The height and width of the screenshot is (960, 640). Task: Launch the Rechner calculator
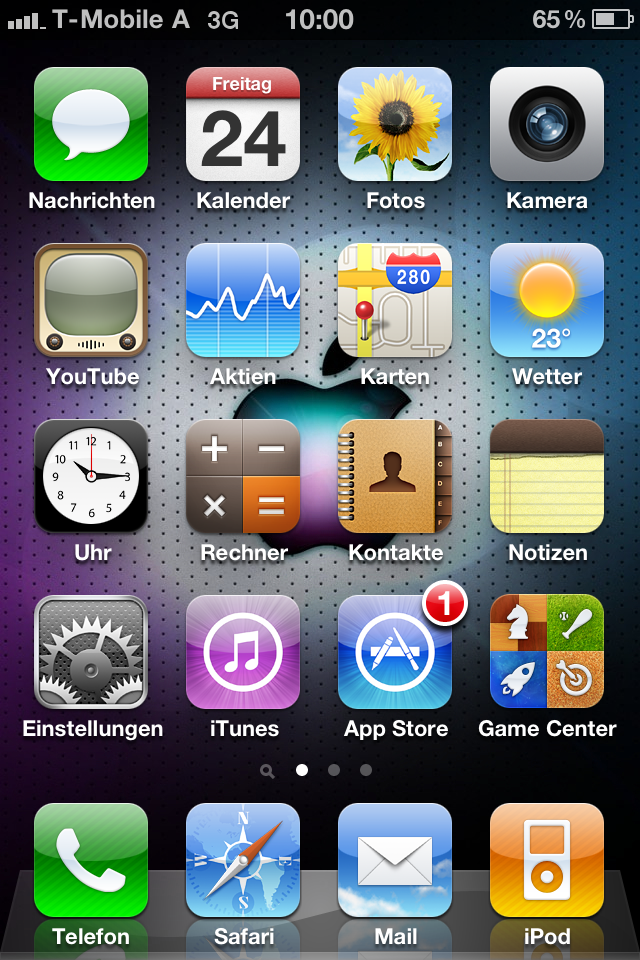[243, 477]
